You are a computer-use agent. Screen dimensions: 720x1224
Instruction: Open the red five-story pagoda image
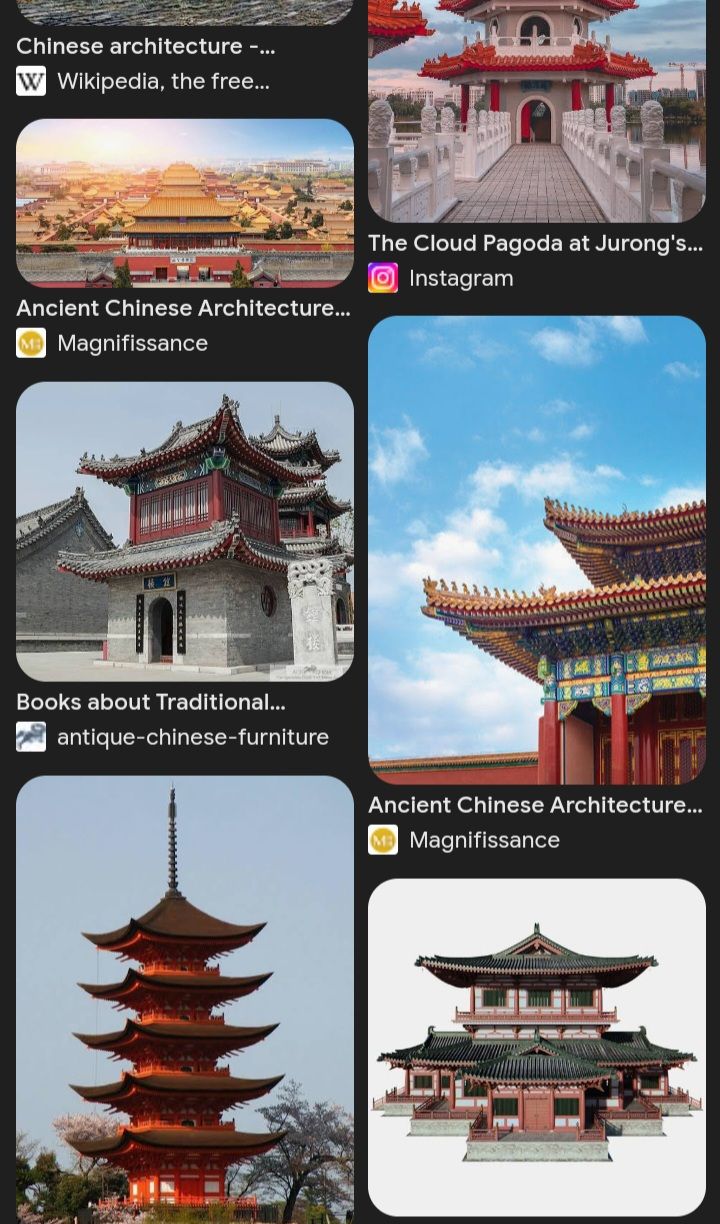pyautogui.click(x=185, y=998)
